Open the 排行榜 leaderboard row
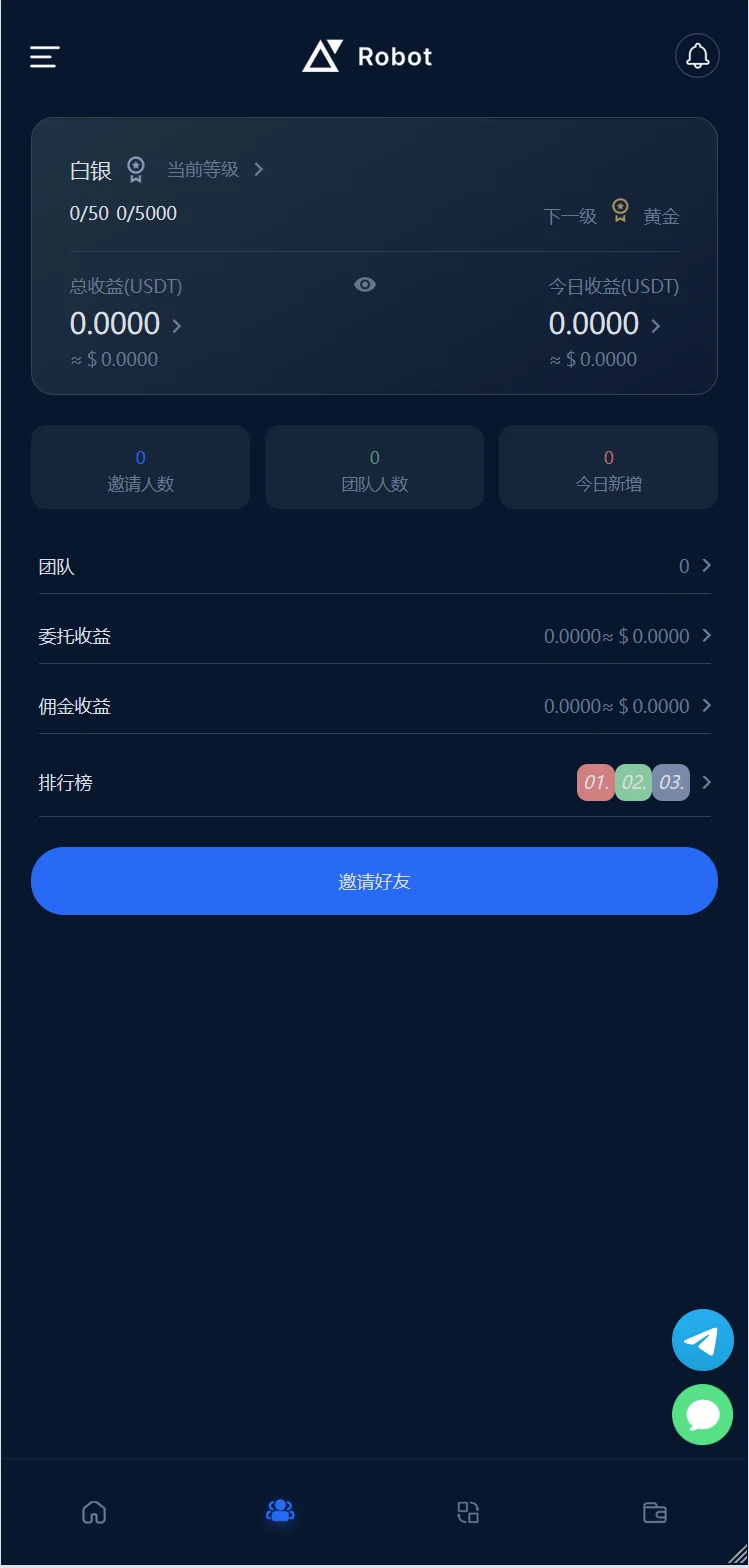This screenshot has width=749, height=1568. 374,782
